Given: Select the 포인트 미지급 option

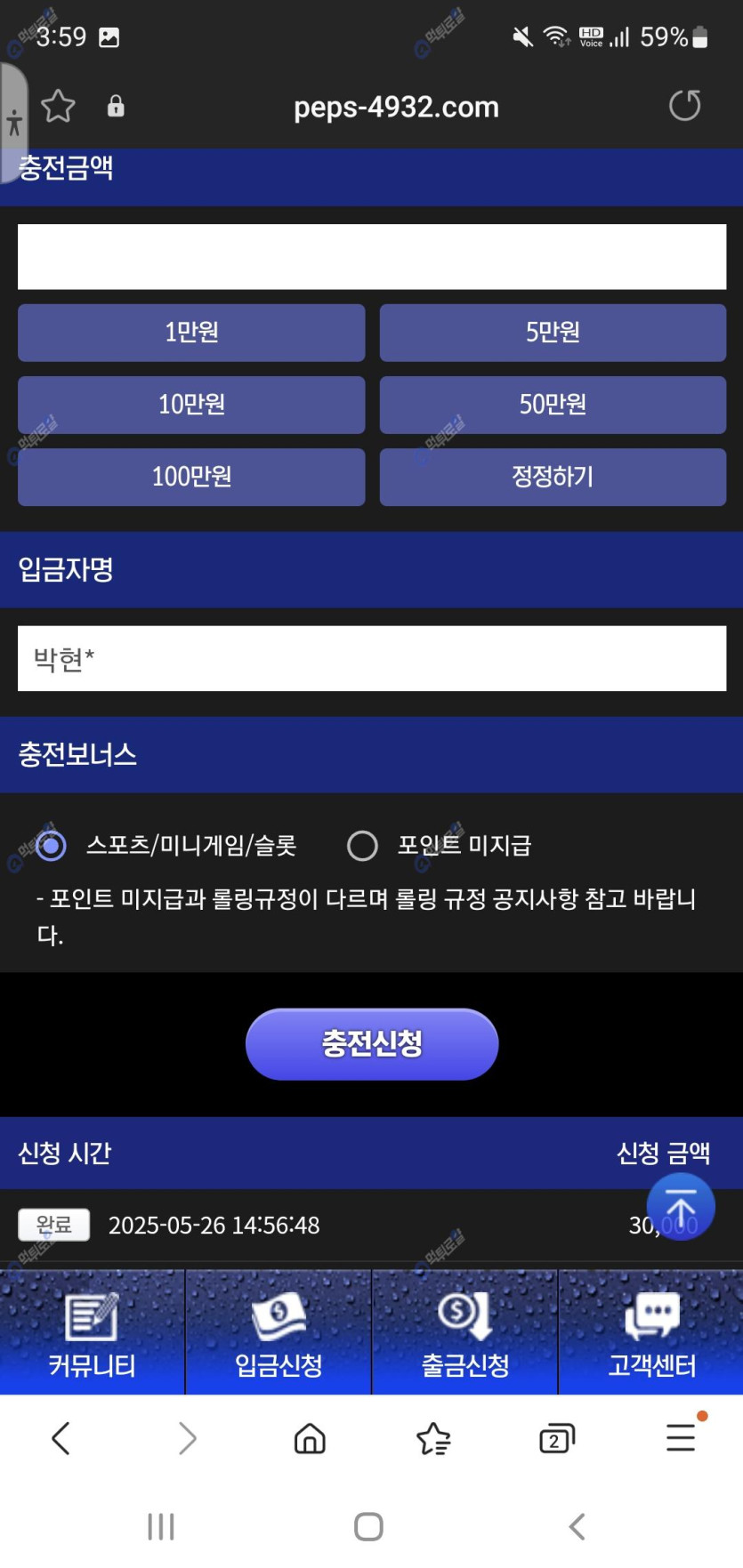Looking at the screenshot, I should click(x=362, y=845).
